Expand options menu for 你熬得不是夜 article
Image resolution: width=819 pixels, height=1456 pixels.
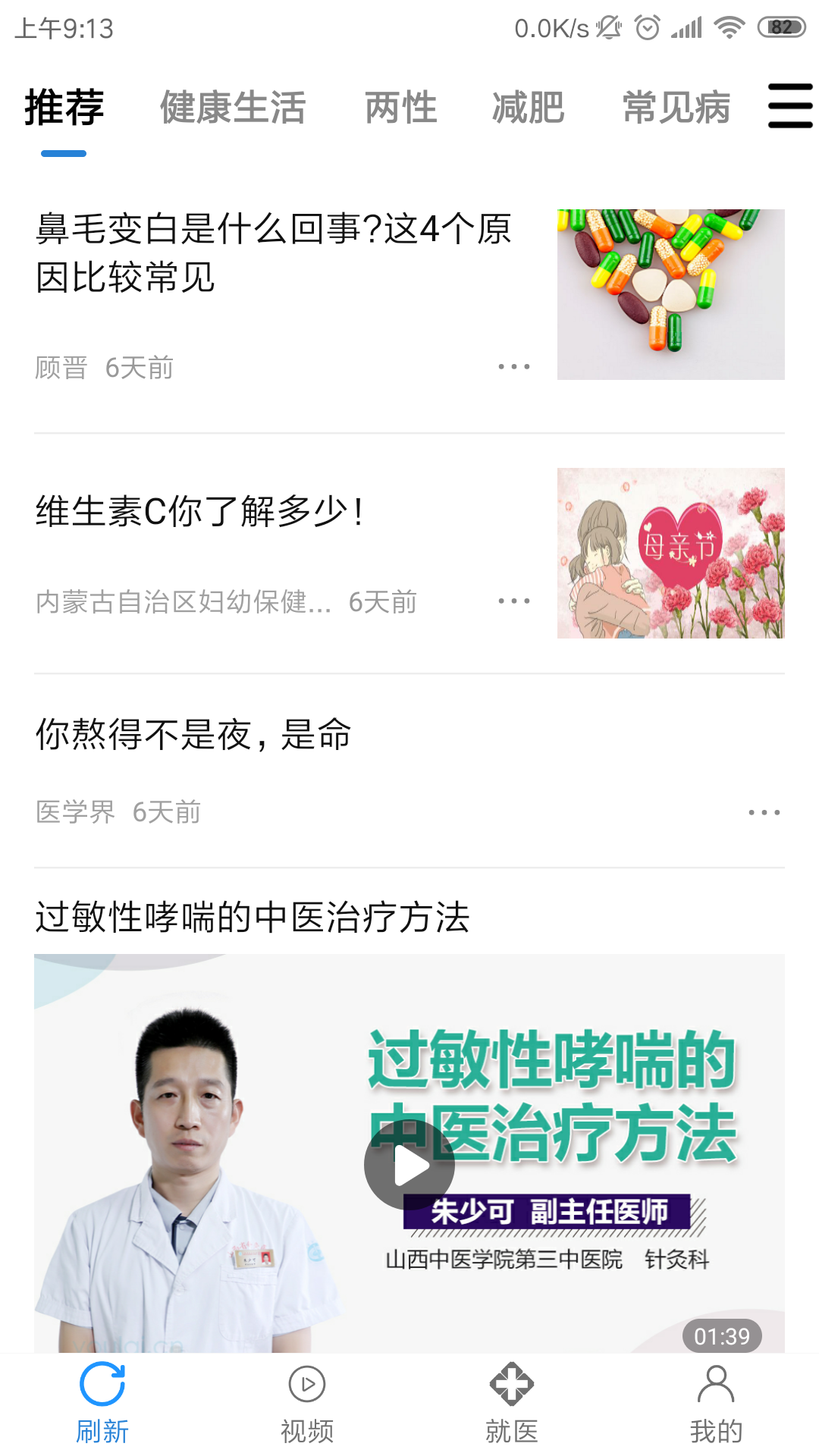[x=762, y=811]
